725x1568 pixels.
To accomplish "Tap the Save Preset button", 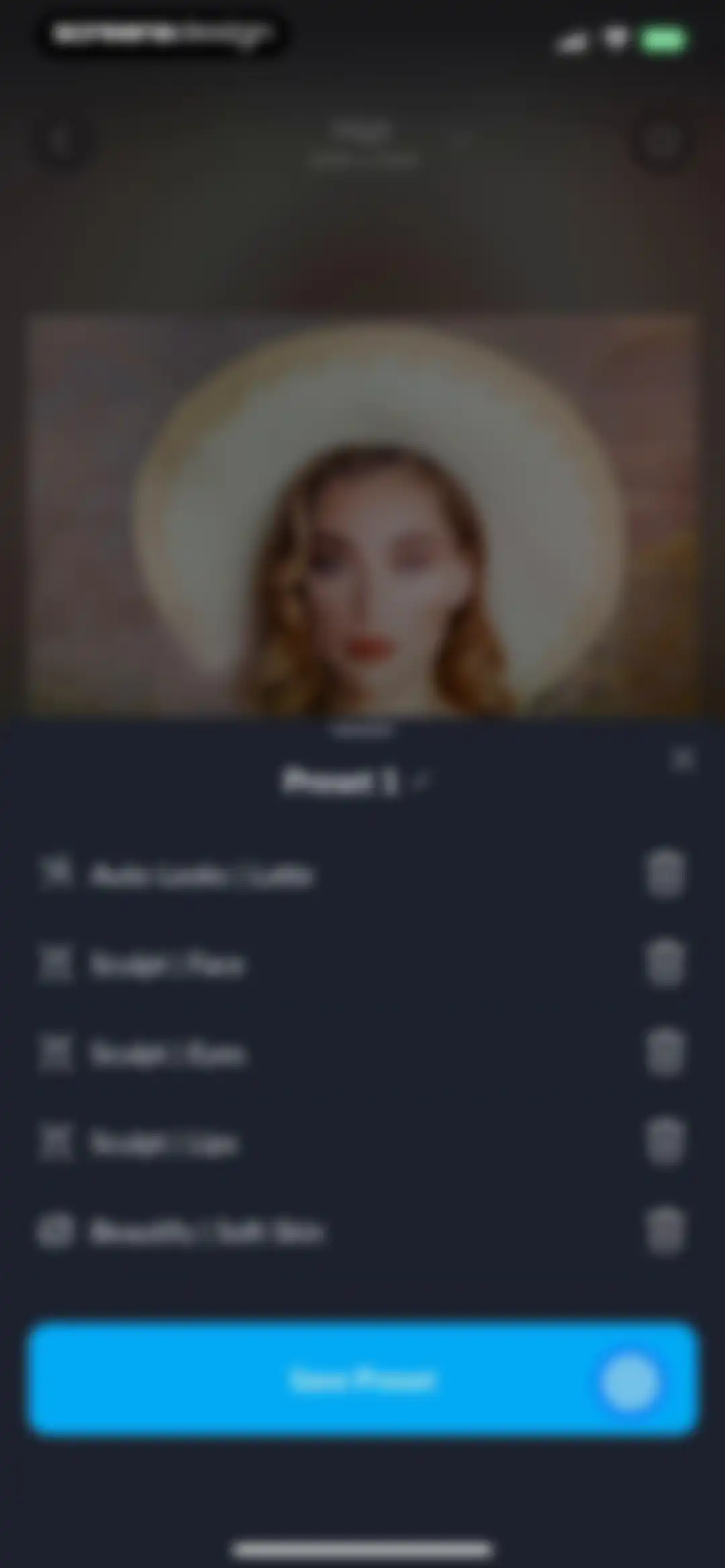I will (x=362, y=1380).
